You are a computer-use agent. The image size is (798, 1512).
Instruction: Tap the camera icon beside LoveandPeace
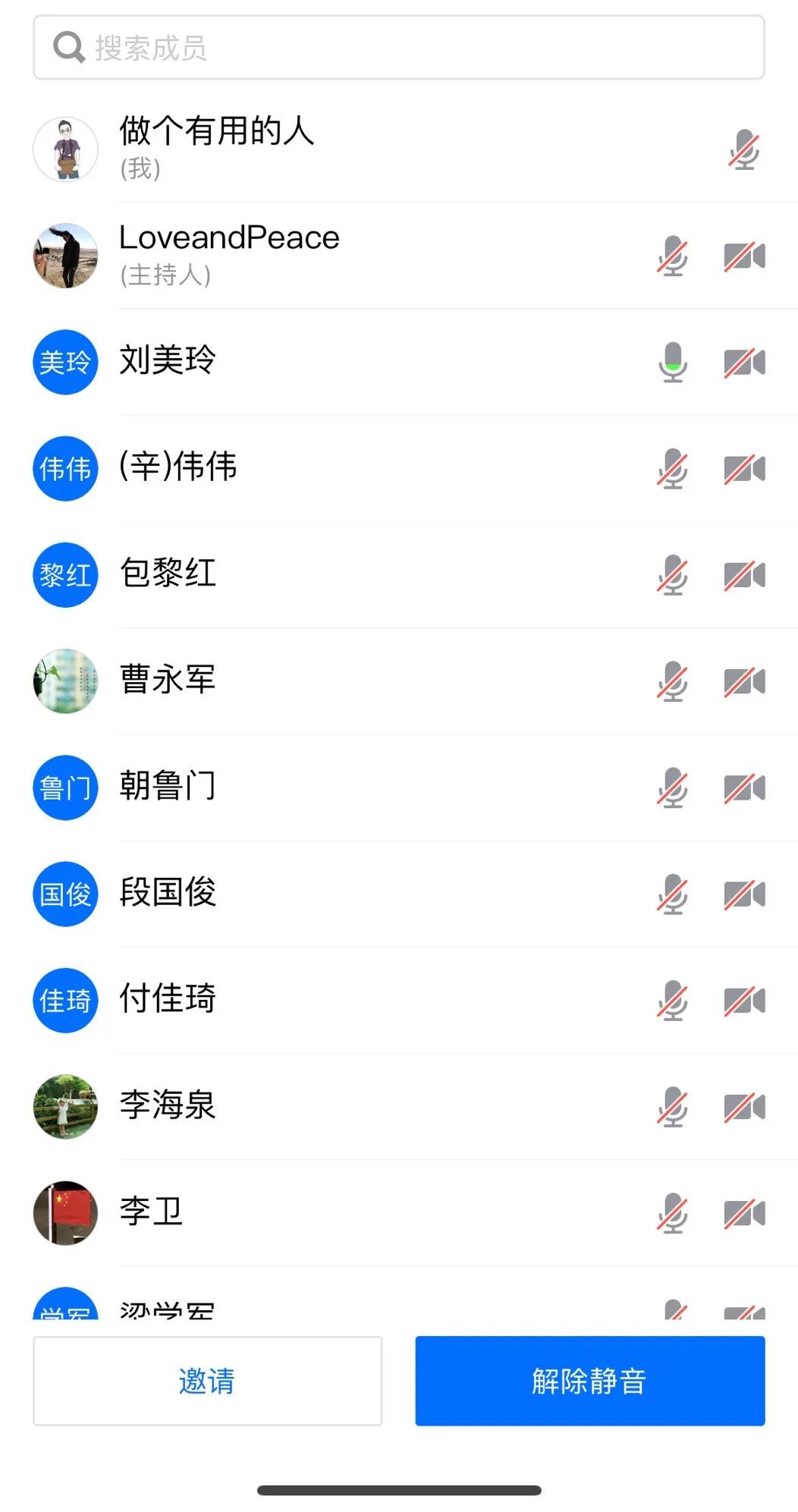point(744,256)
